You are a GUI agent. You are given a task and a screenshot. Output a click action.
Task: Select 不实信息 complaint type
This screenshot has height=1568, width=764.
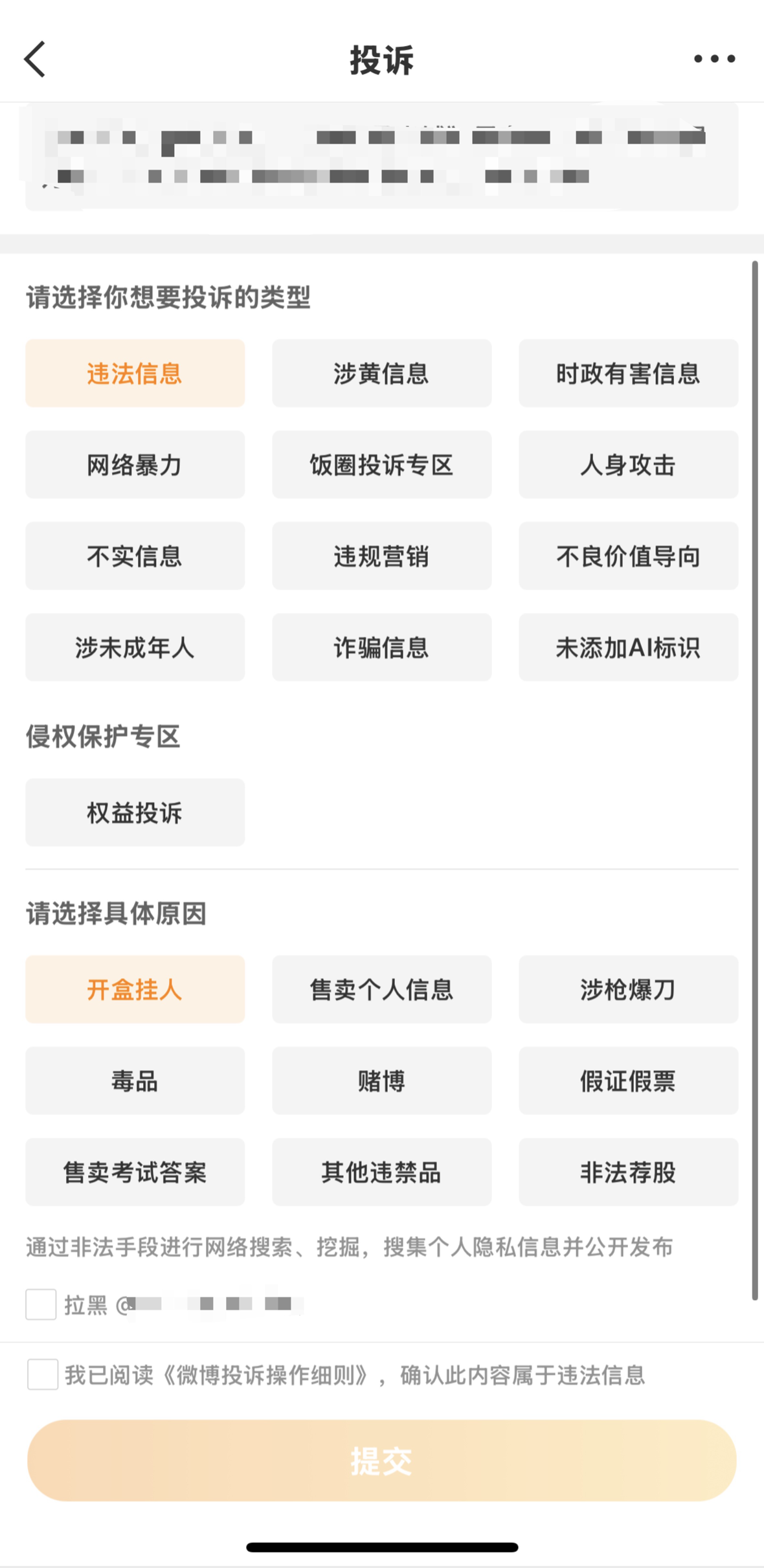(135, 556)
